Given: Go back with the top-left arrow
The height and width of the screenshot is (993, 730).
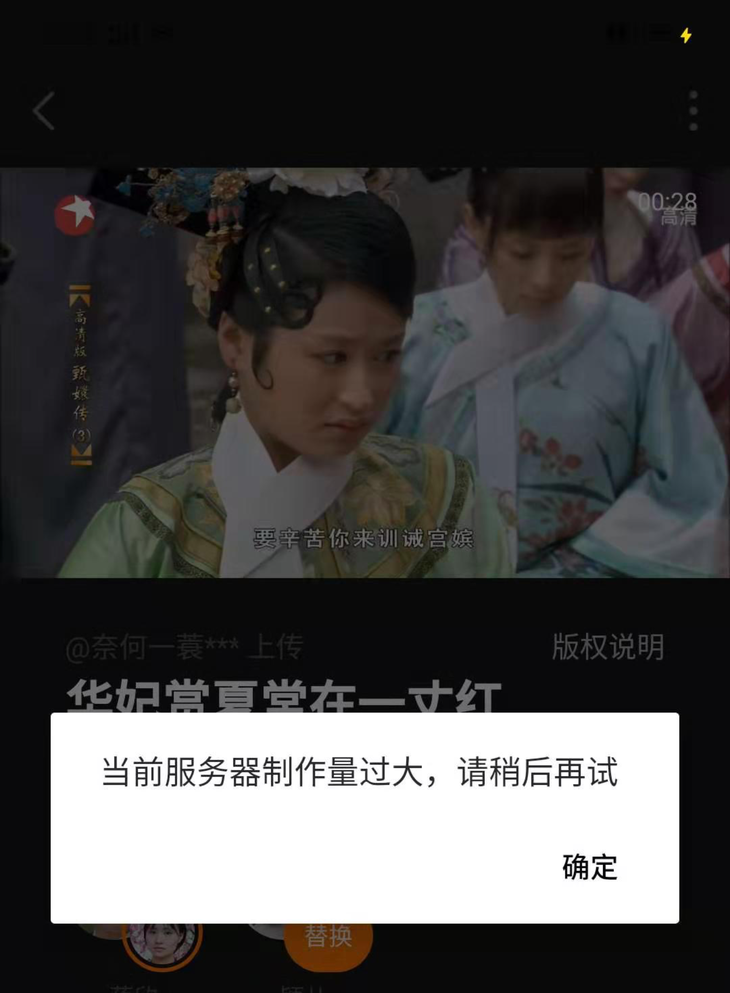Looking at the screenshot, I should coord(44,111).
